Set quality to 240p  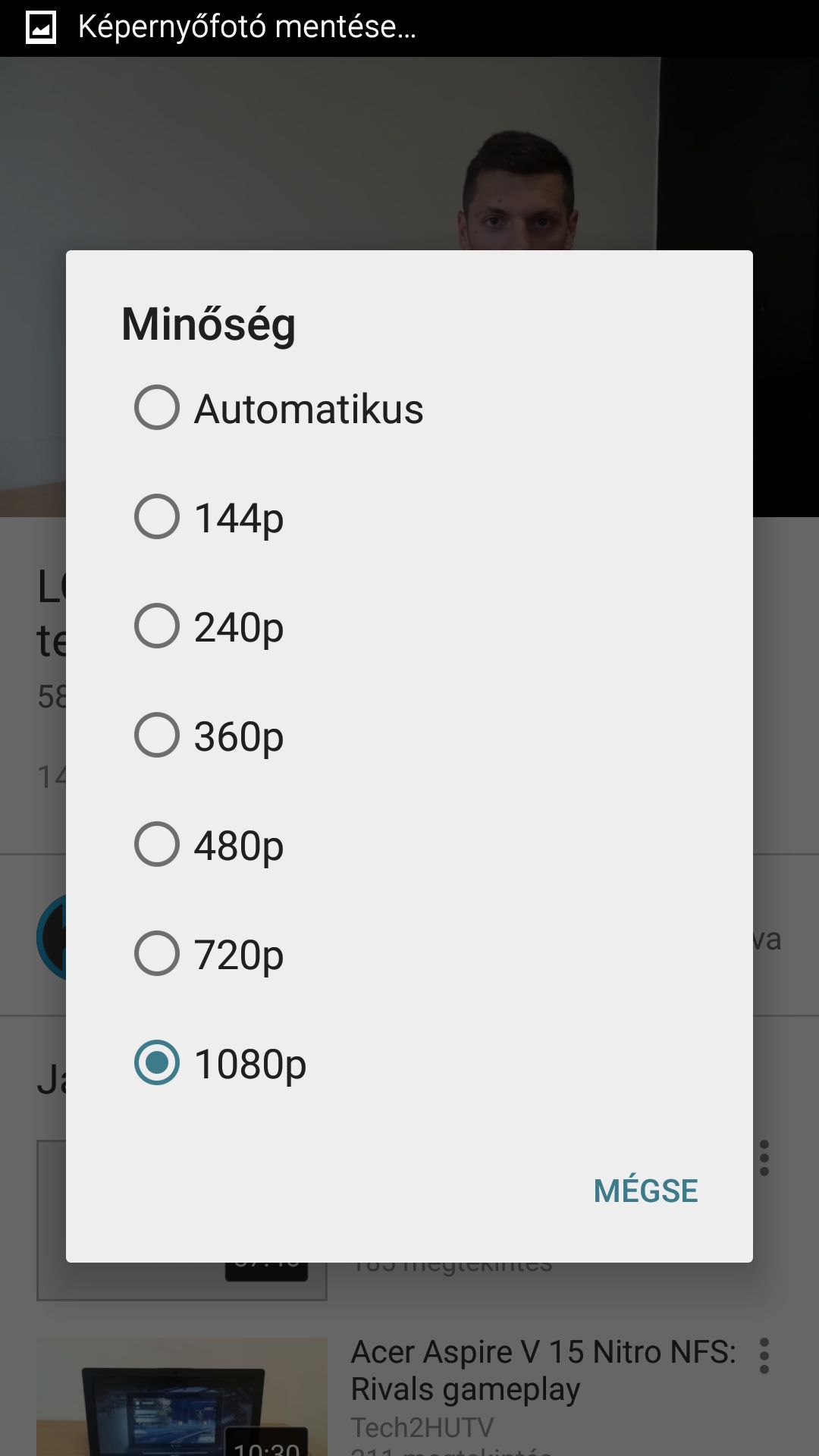point(409,626)
